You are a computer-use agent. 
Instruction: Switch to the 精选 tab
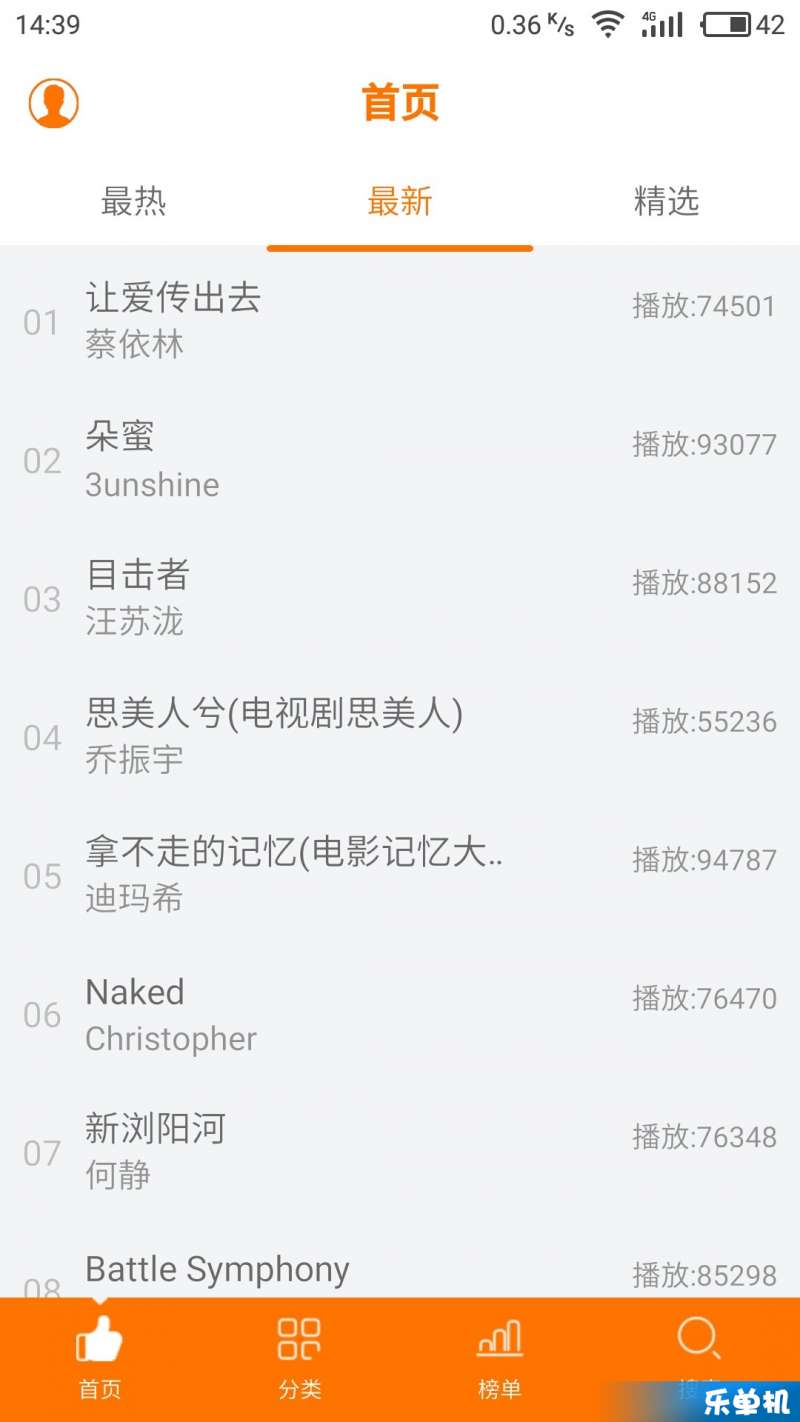666,201
